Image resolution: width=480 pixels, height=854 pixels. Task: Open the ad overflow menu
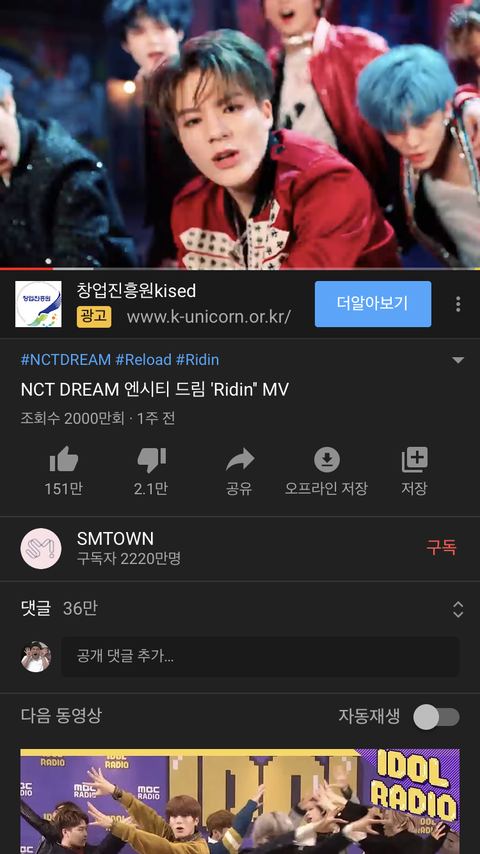pos(458,304)
